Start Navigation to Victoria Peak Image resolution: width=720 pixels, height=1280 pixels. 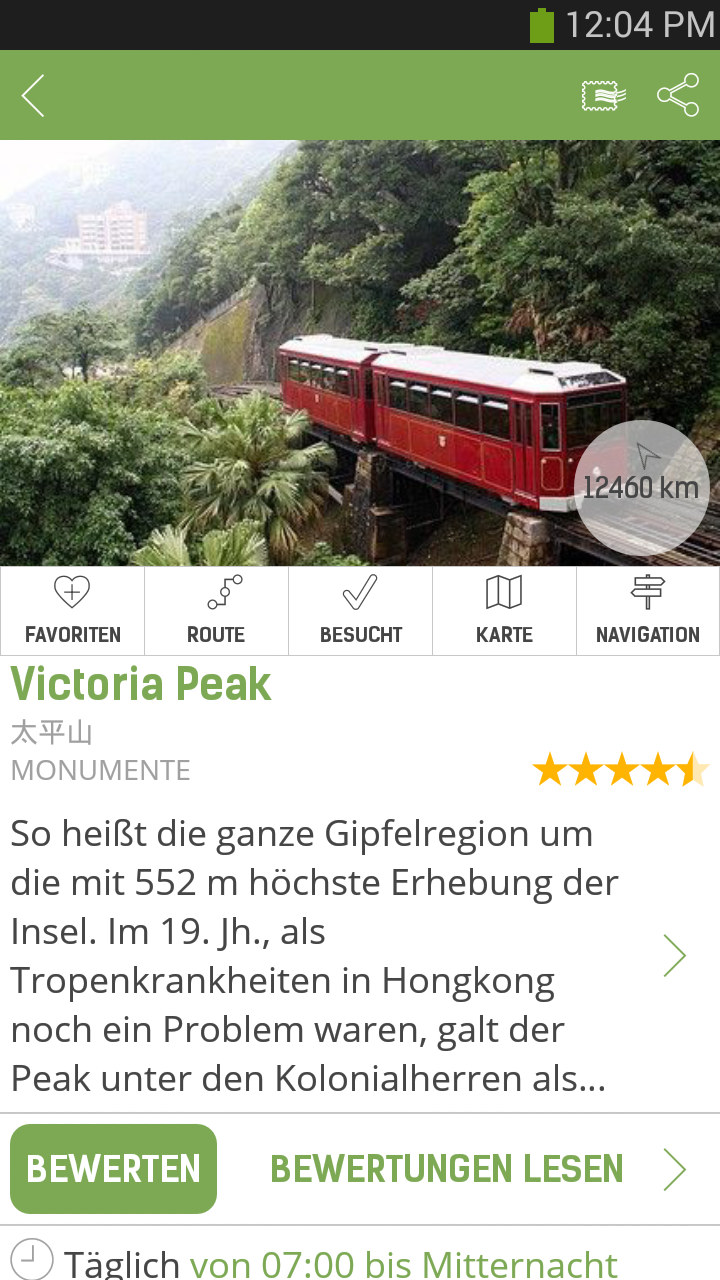point(648,611)
